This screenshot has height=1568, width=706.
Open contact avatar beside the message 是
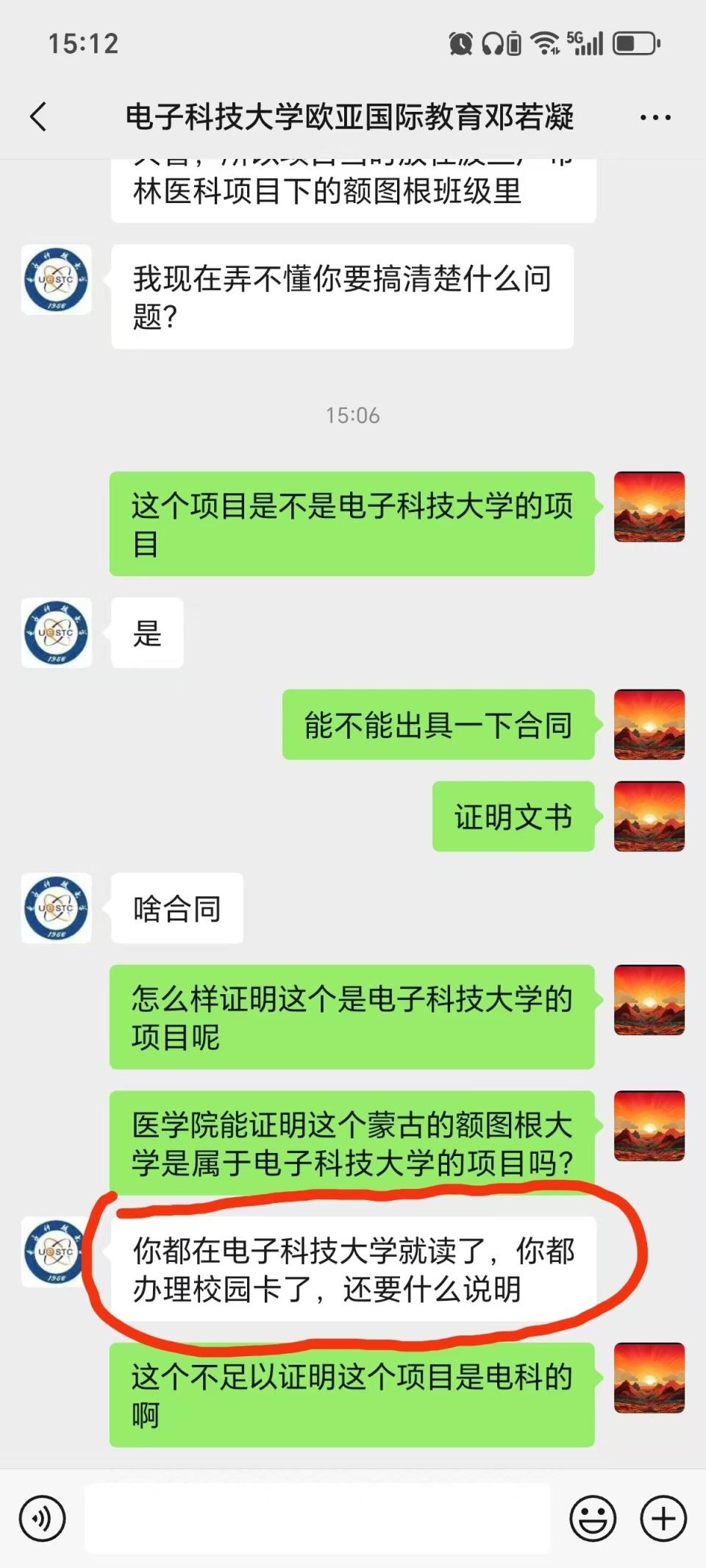click(x=57, y=633)
